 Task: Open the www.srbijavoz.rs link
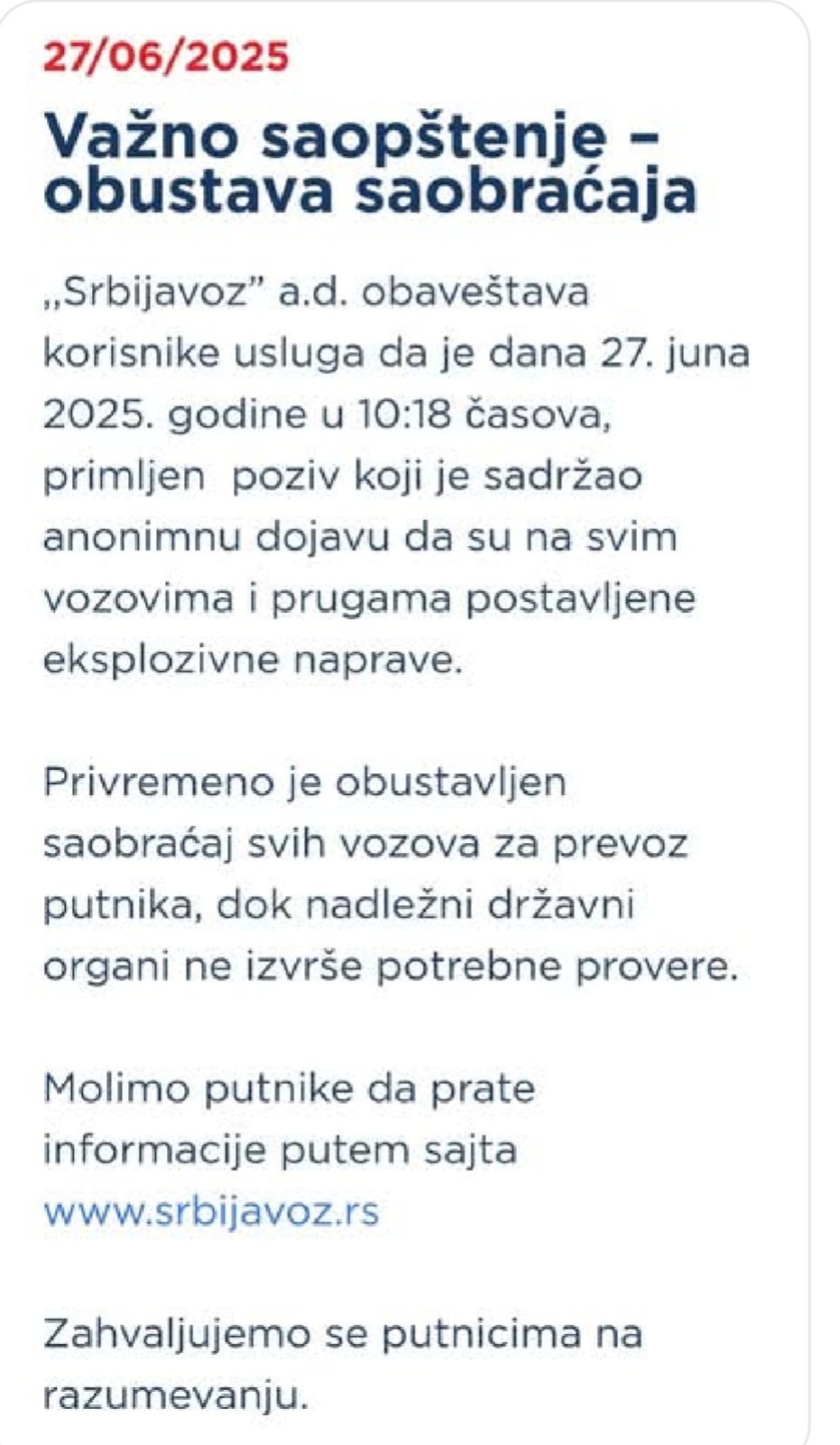coord(211,1211)
